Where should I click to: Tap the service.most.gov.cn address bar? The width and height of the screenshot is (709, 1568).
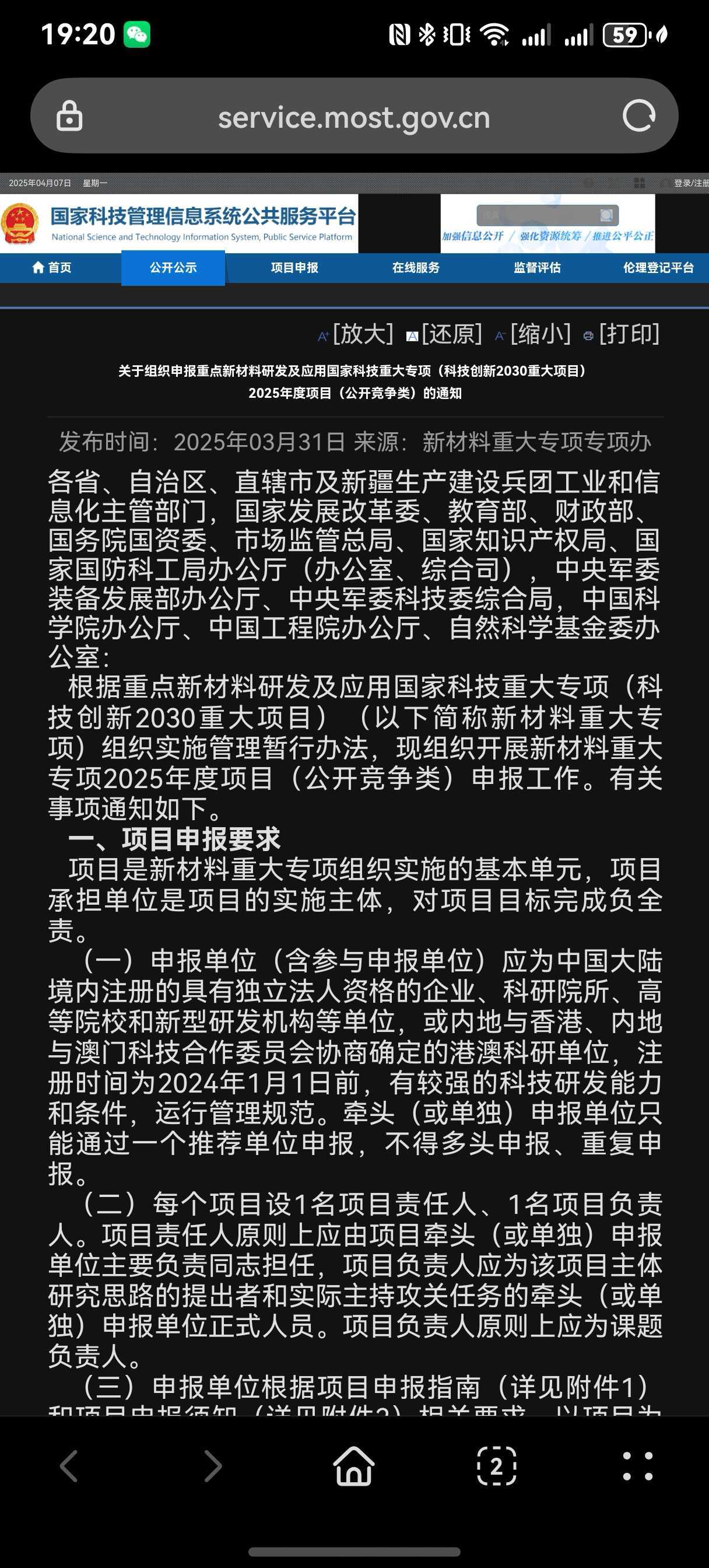(354, 116)
